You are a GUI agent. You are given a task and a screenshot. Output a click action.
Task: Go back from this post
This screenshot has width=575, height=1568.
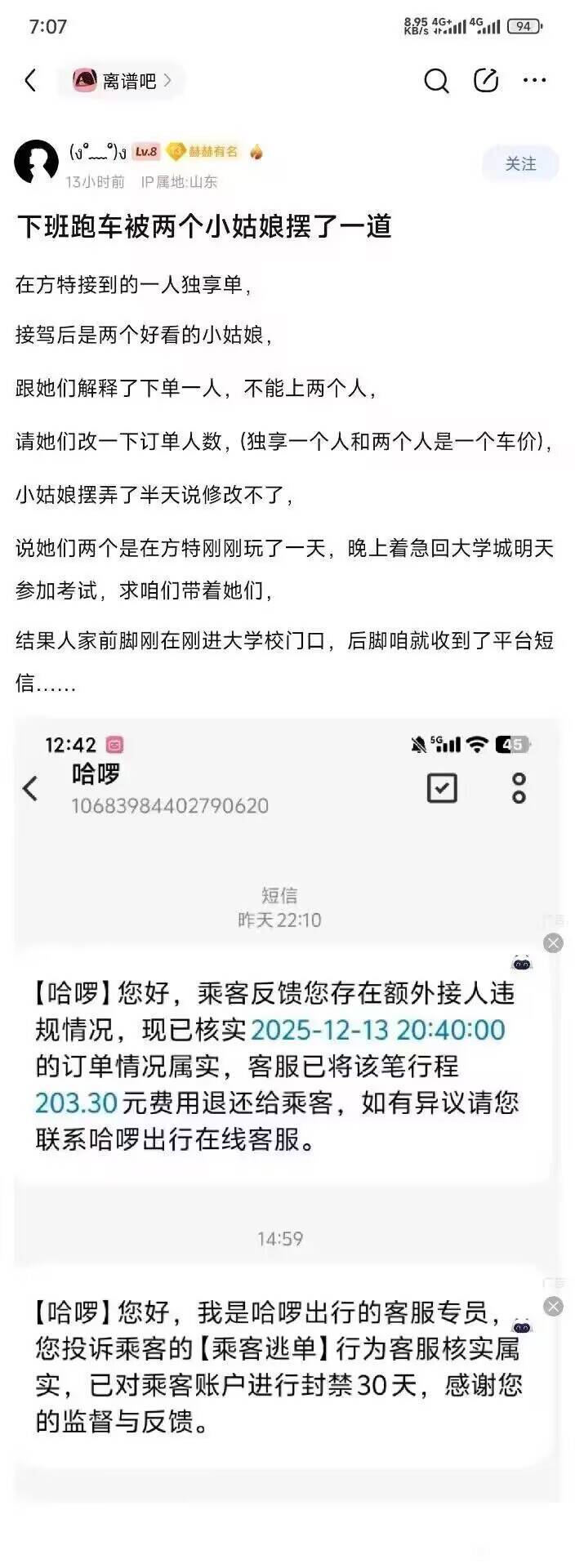pyautogui.click(x=31, y=80)
